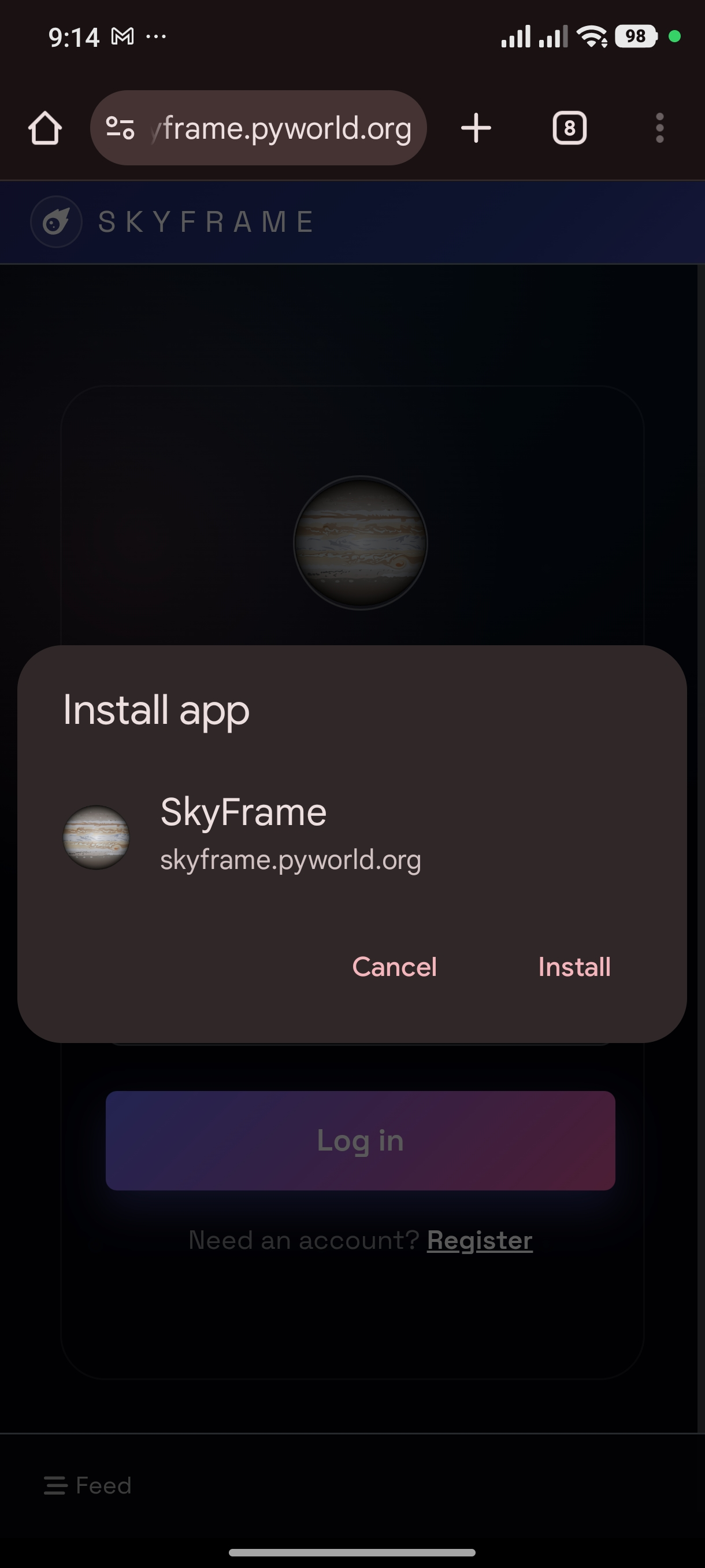
Task: Open a new browser tab
Action: [476, 128]
